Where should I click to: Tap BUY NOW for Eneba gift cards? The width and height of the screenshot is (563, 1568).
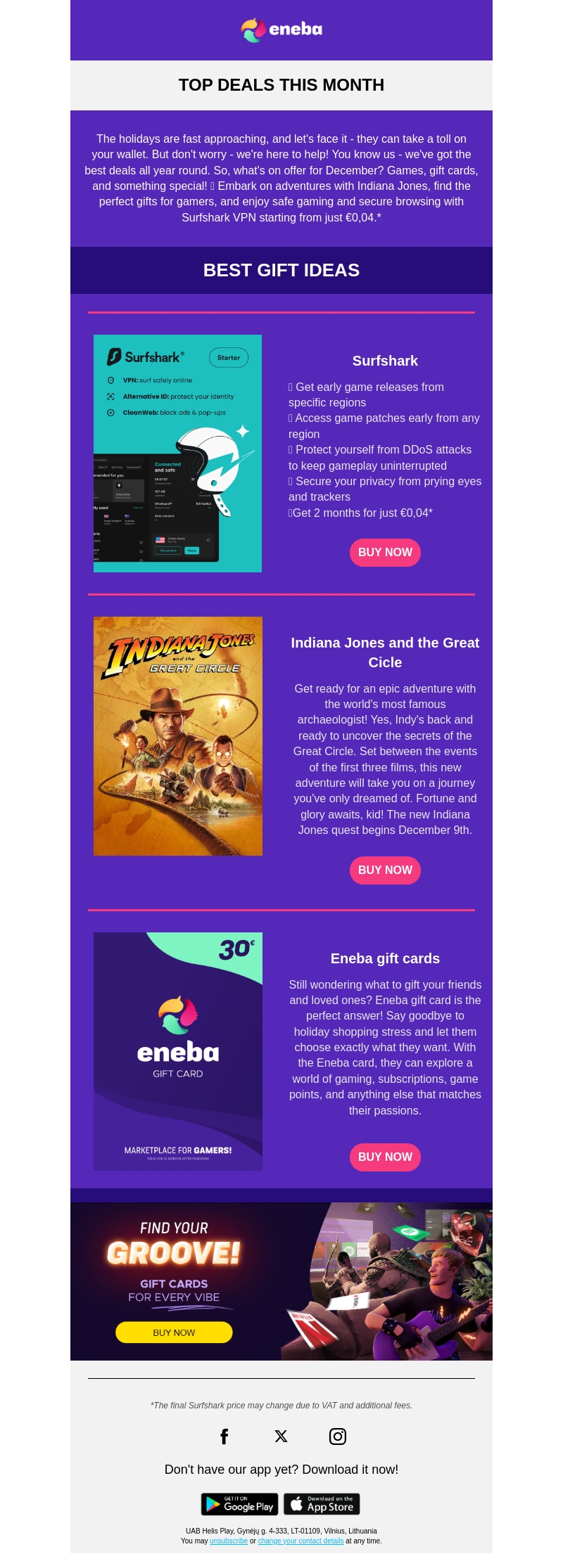(x=385, y=1157)
